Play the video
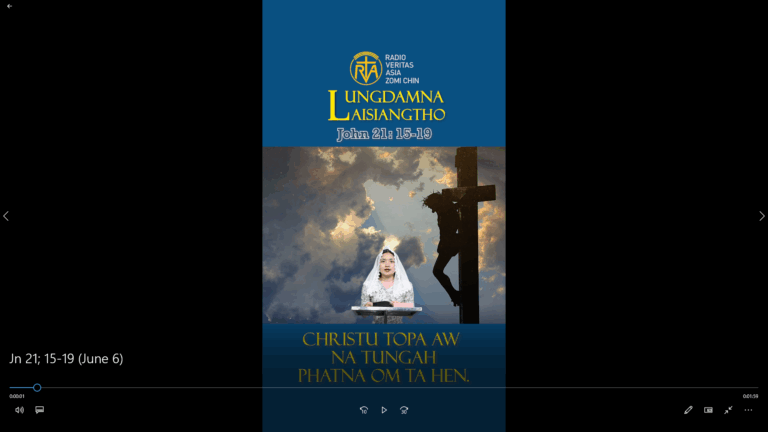 (384, 410)
